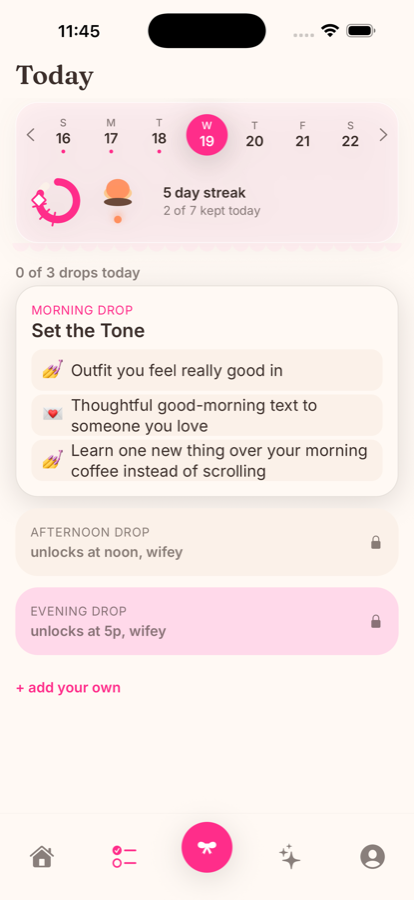Select Tuesday 18 in the calendar
The image size is (414, 900).
click(x=159, y=135)
